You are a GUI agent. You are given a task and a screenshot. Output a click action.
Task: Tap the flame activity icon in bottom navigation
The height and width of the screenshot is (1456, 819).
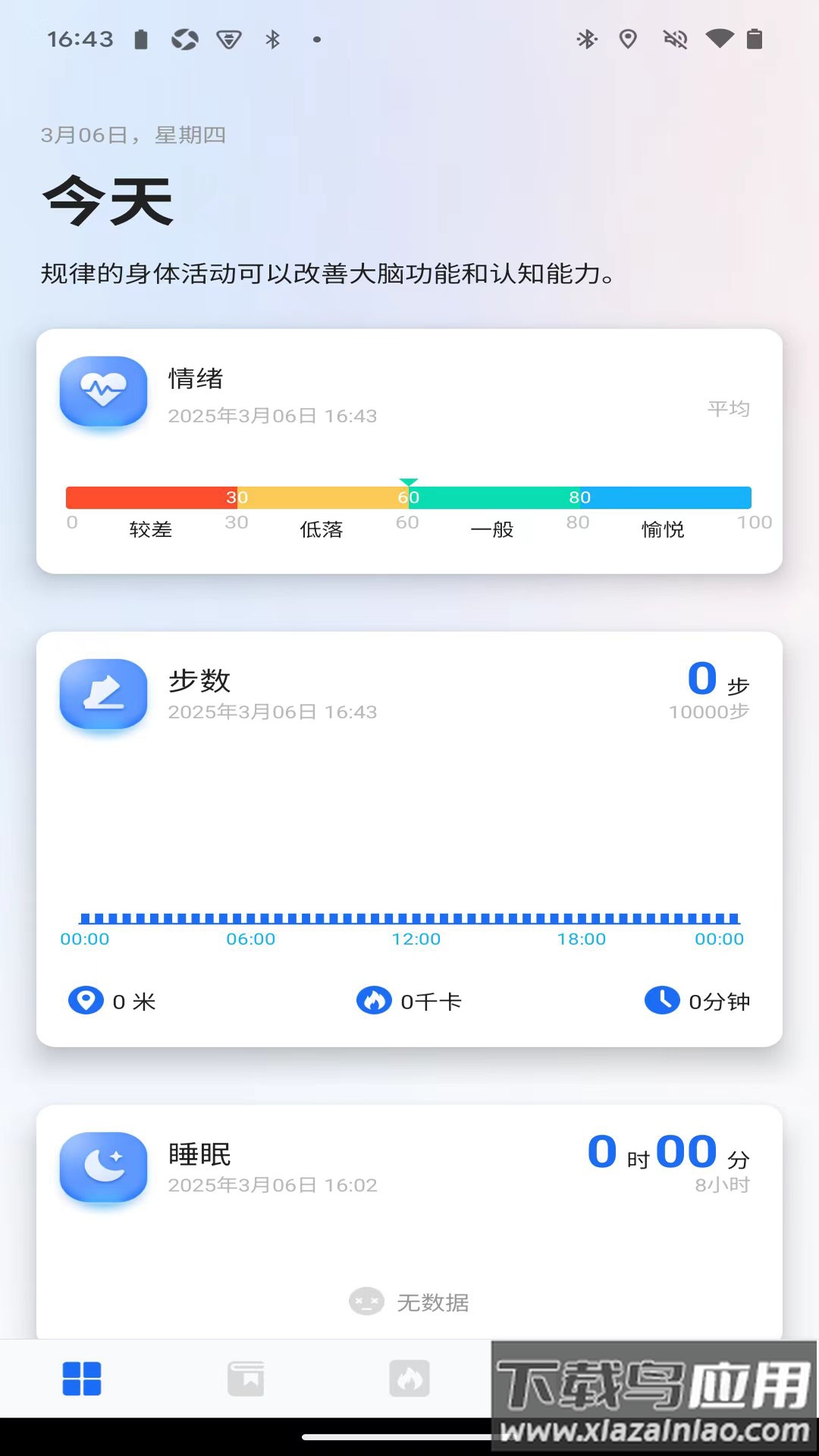point(409,1379)
